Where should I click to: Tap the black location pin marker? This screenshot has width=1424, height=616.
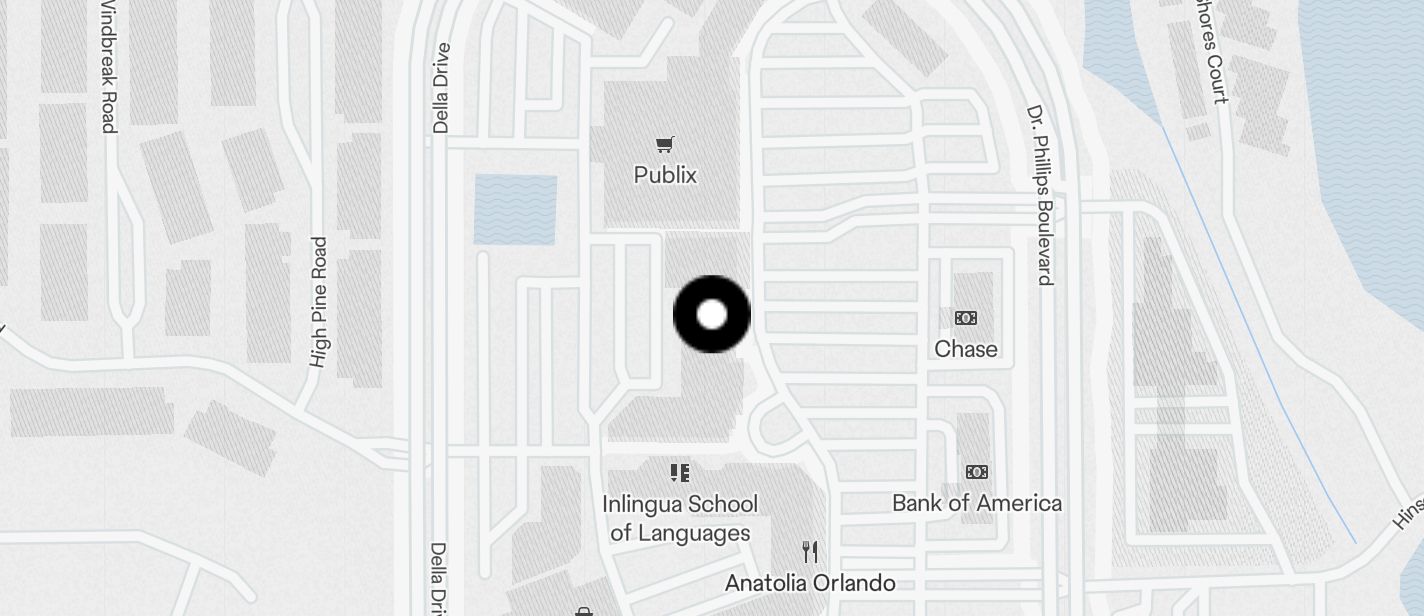(711, 315)
